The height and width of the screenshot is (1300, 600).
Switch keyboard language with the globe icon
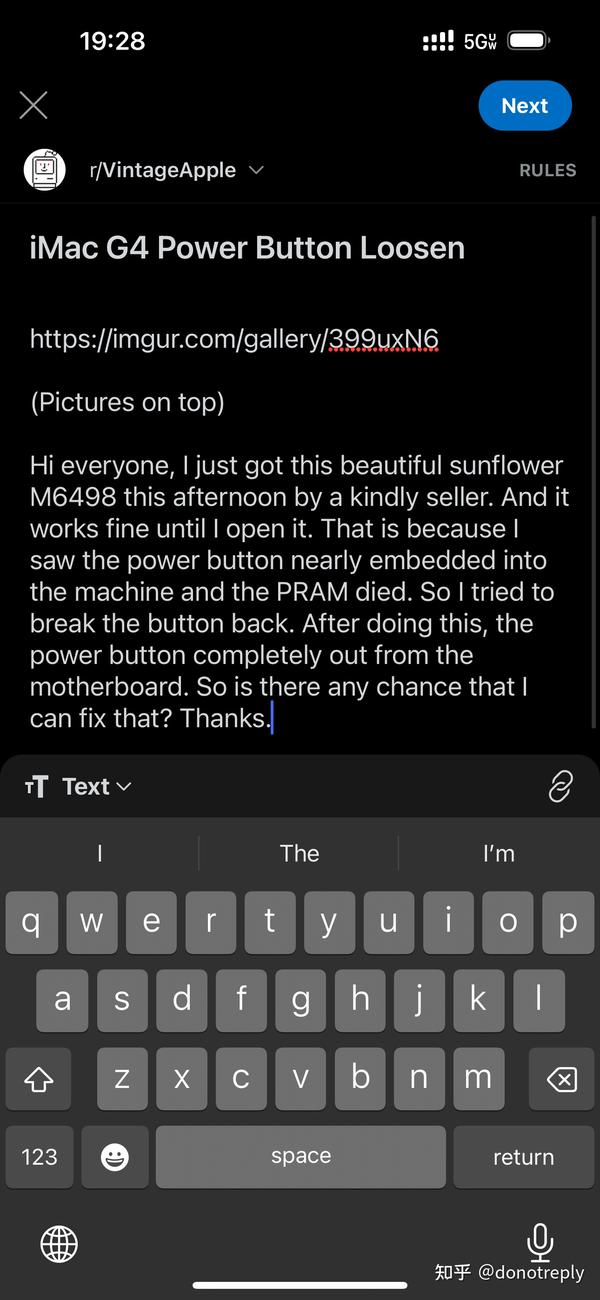[59, 1243]
